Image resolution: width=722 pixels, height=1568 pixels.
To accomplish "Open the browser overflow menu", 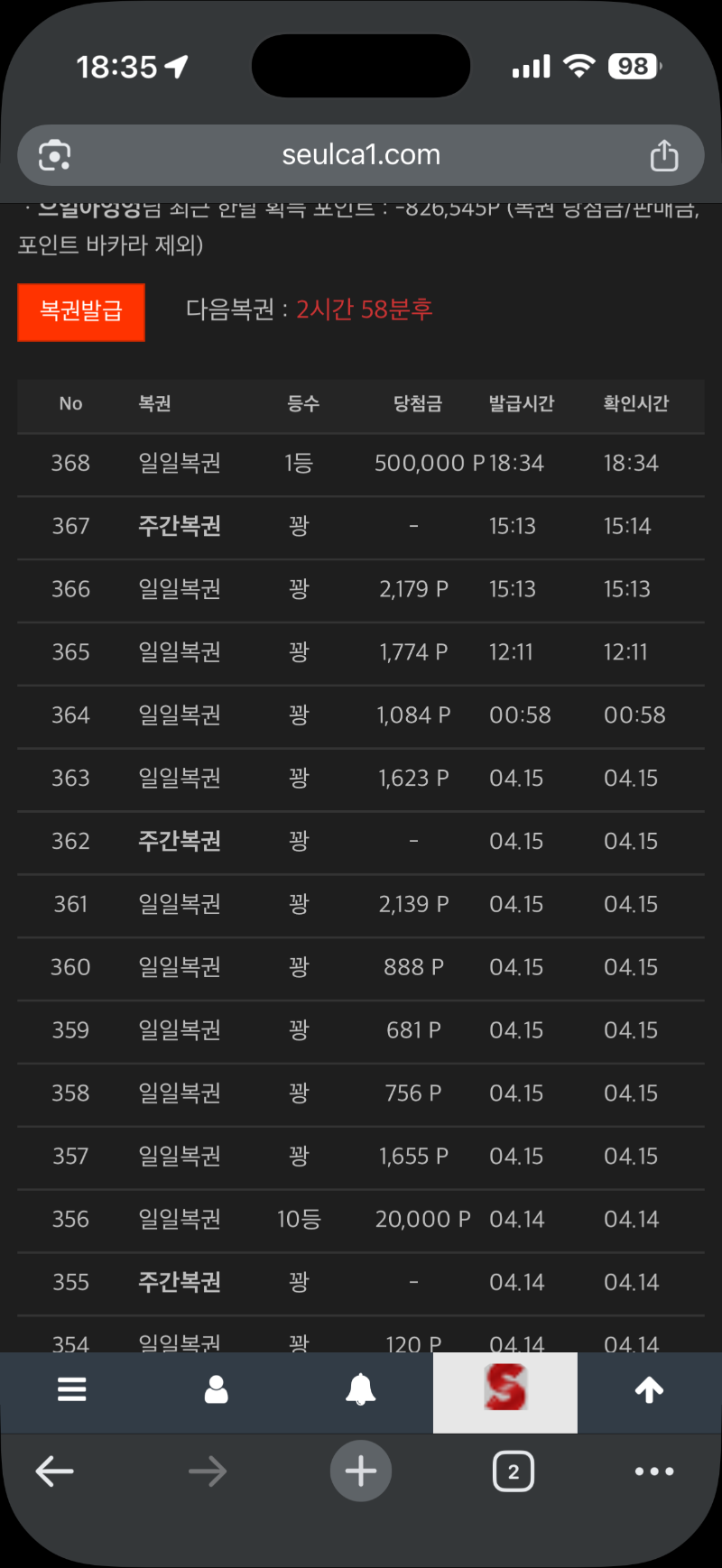I will pos(654,1471).
